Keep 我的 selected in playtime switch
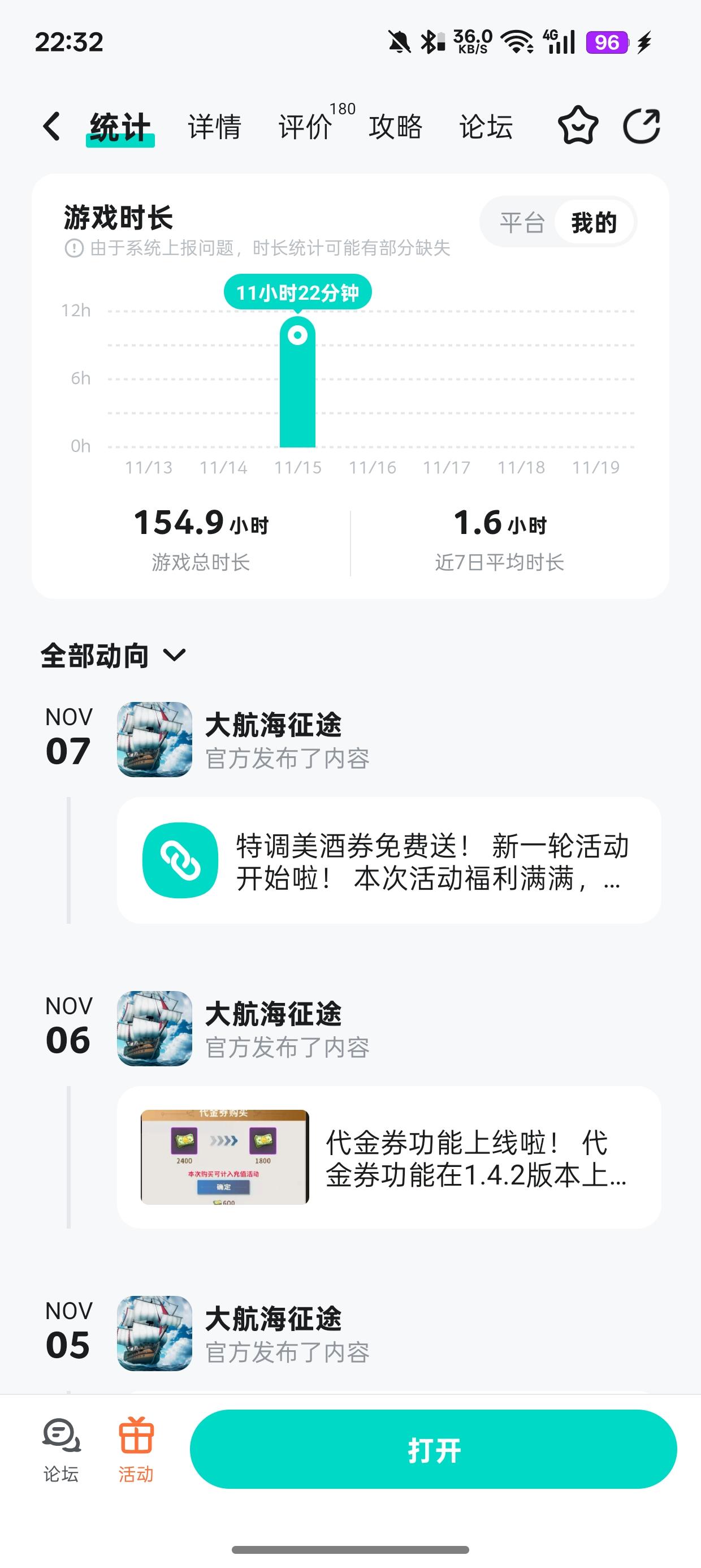This screenshot has width=701, height=1568. [x=593, y=222]
